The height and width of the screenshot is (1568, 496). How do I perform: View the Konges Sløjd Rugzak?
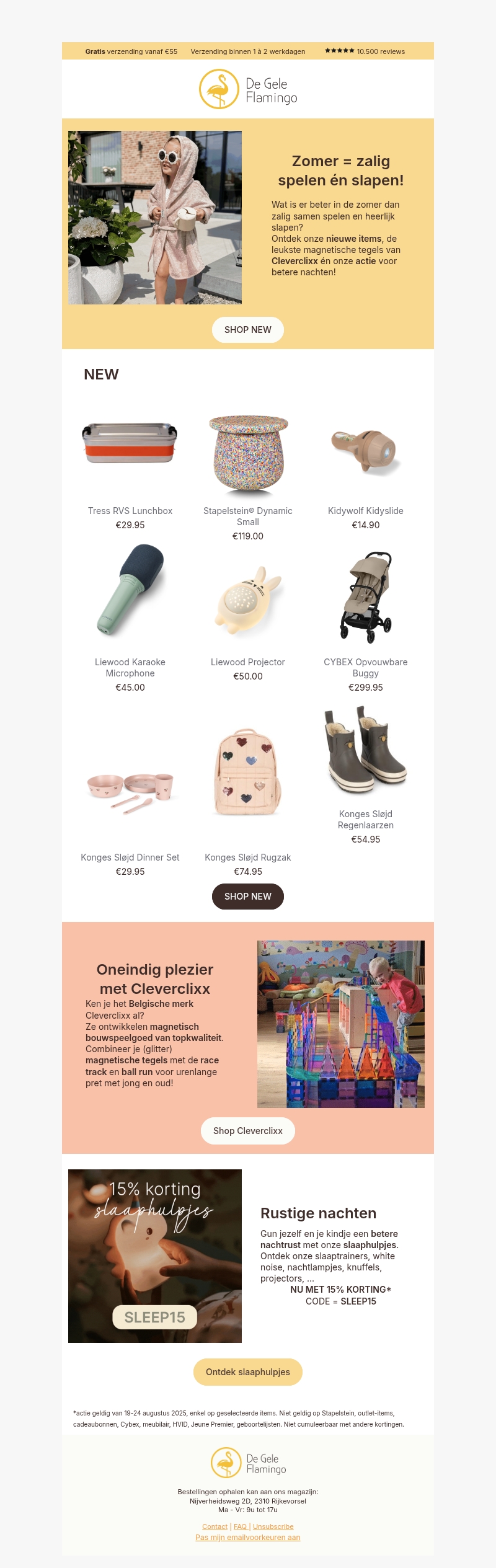tap(248, 772)
